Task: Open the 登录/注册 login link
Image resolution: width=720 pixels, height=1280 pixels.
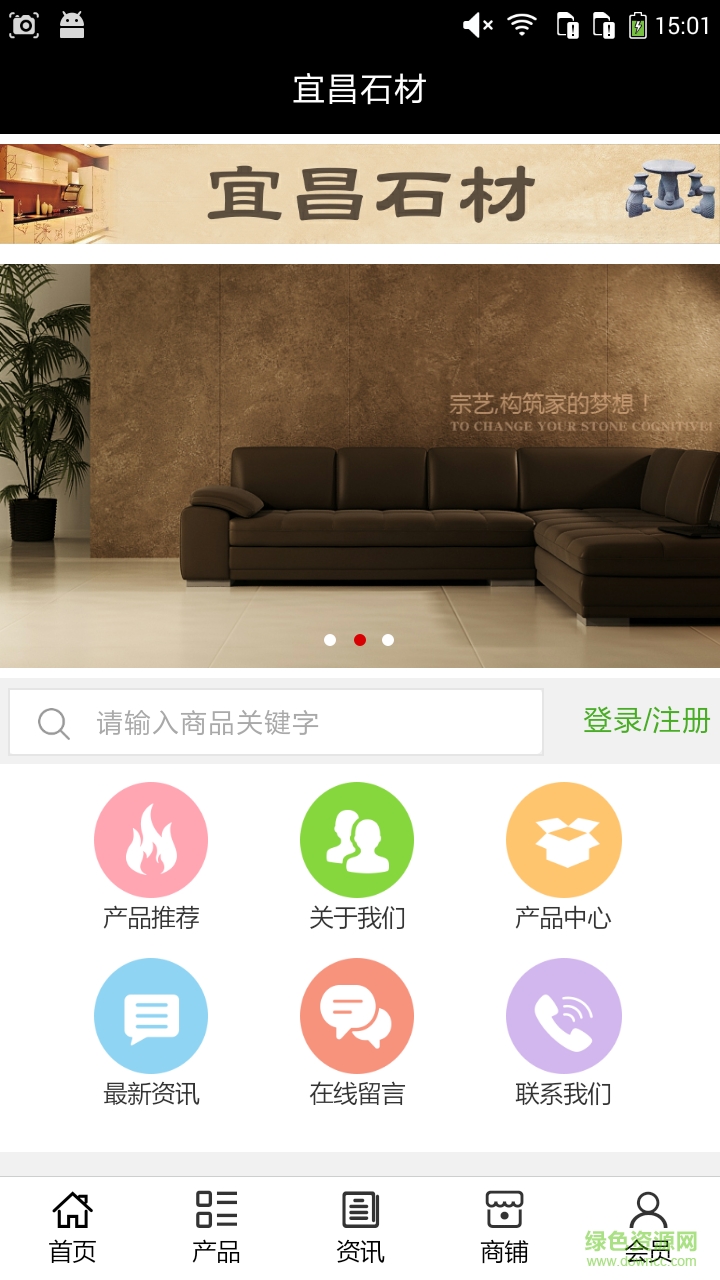Action: pos(646,720)
